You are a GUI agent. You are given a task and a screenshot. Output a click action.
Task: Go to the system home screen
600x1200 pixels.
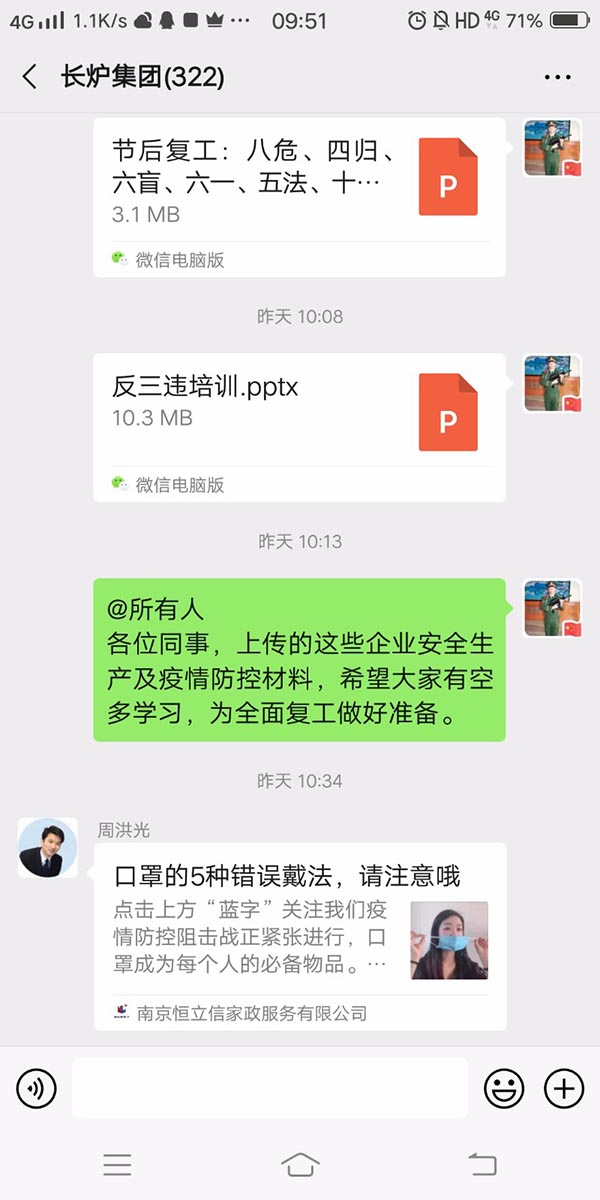[300, 1164]
